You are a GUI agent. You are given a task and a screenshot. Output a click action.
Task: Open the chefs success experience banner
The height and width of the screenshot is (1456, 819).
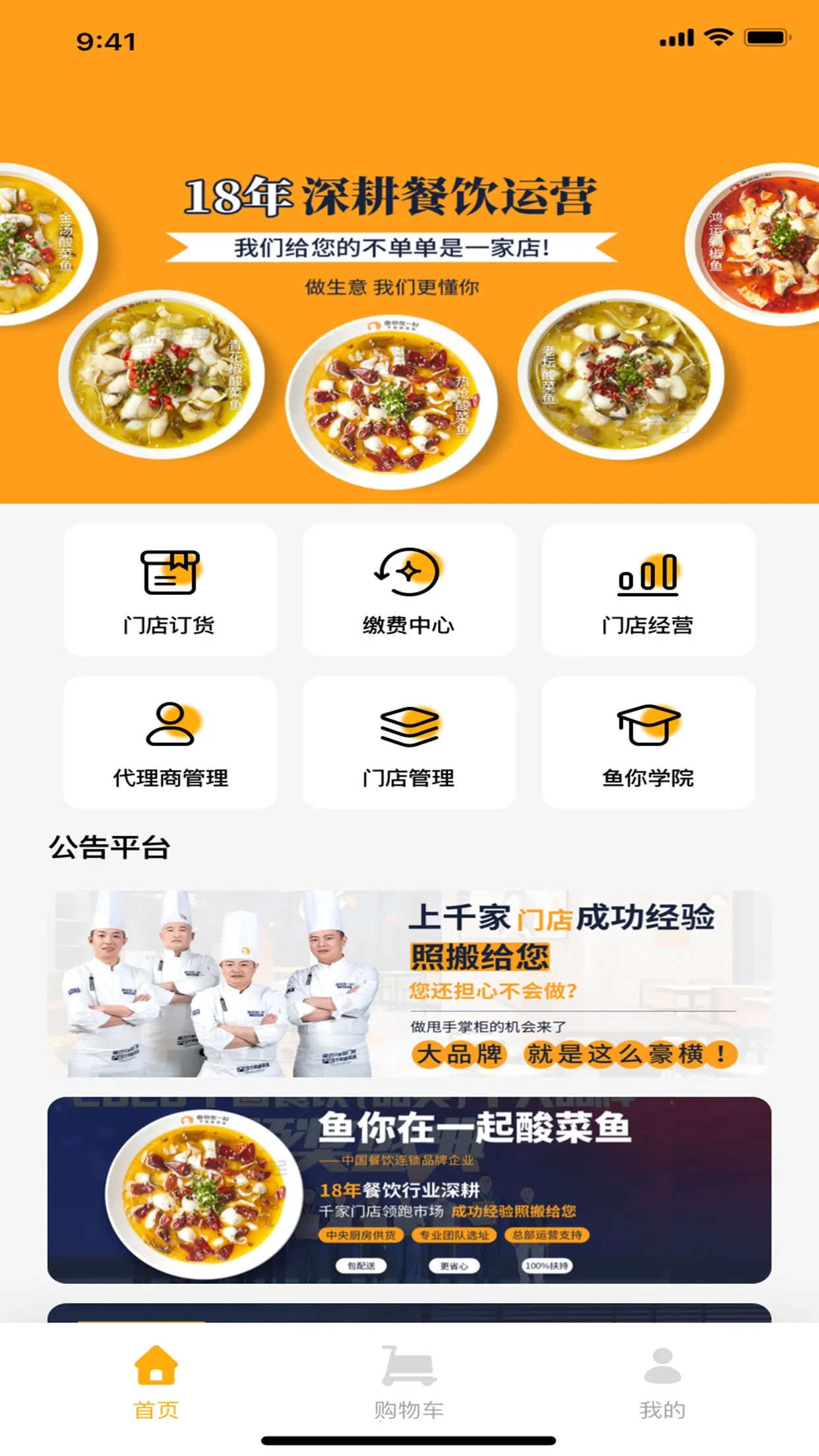409,986
